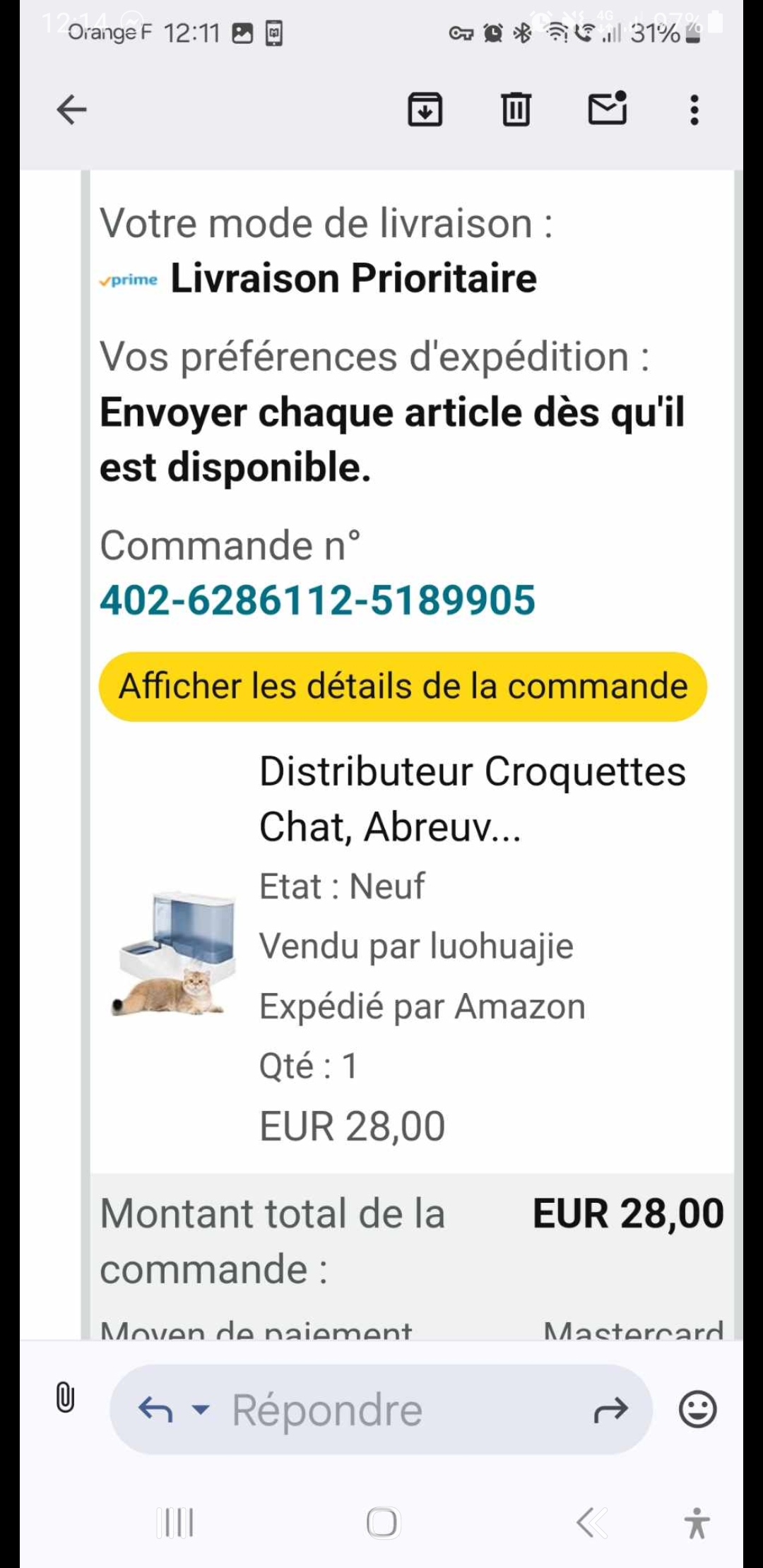Tap the Répondre reply field
Image resolution: width=763 pixels, height=1568 pixels.
396,1410
